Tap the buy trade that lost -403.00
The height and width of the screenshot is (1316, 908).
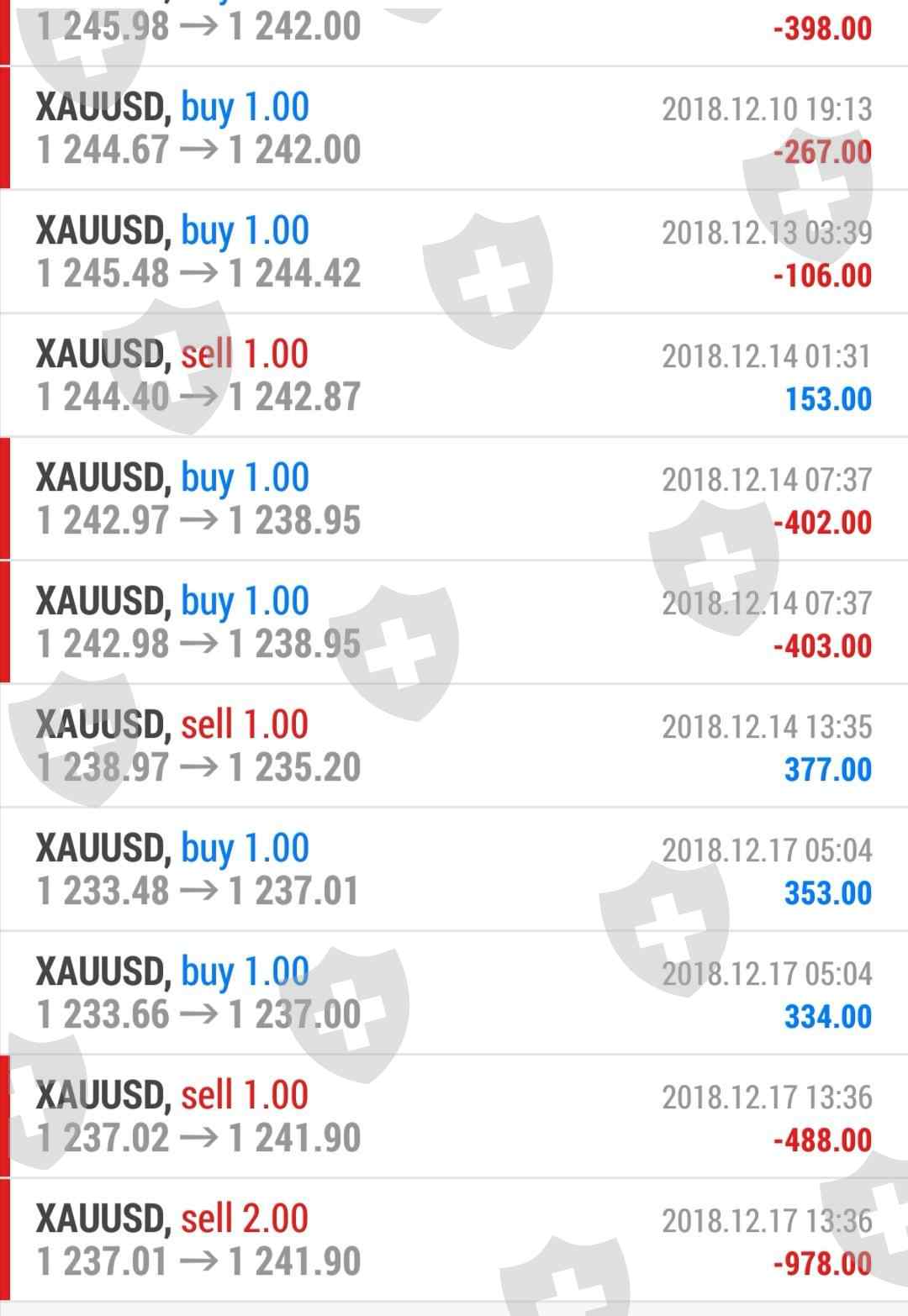tap(454, 623)
